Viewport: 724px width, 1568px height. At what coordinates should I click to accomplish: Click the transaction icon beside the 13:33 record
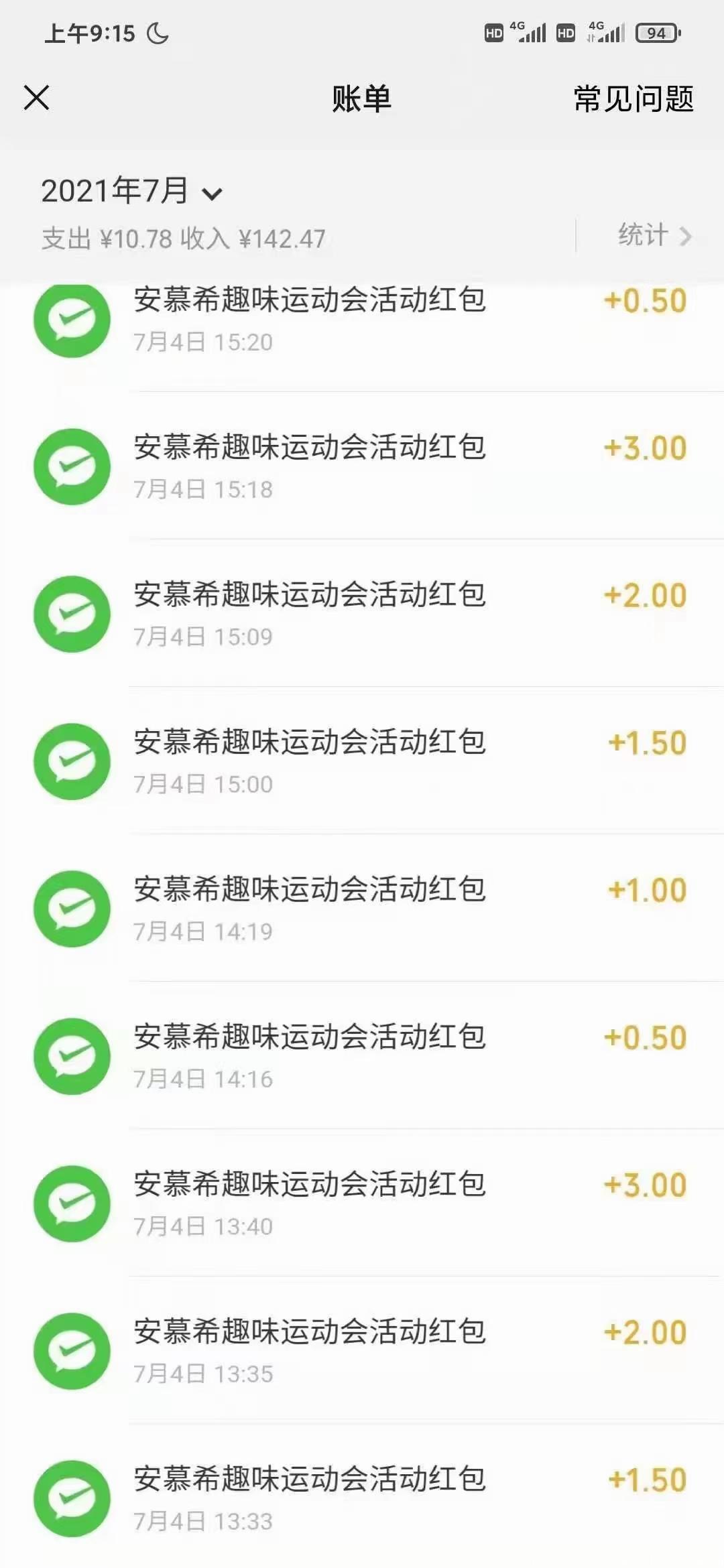(72, 1498)
